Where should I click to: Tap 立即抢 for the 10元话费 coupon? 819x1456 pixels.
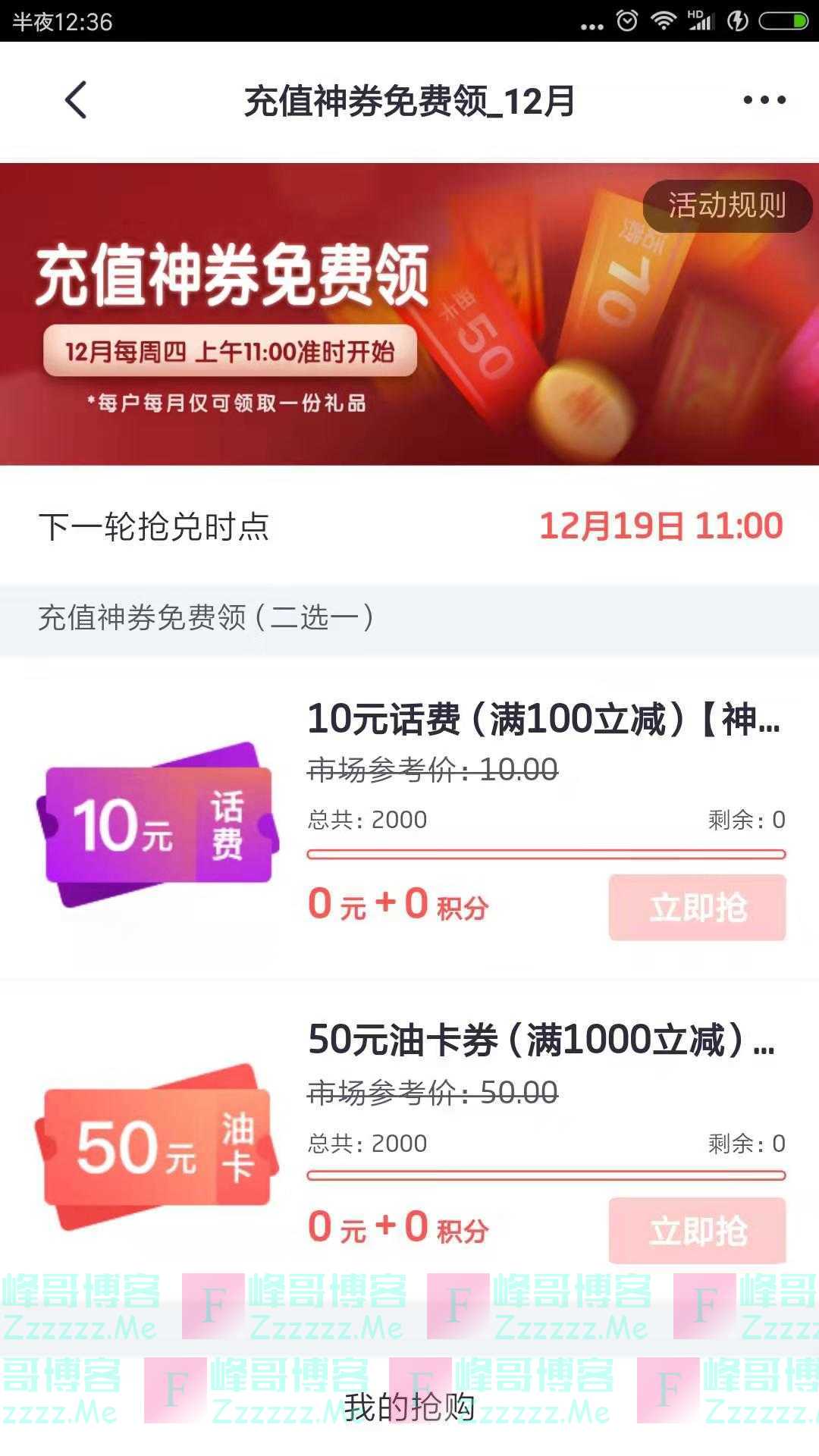pos(697,908)
